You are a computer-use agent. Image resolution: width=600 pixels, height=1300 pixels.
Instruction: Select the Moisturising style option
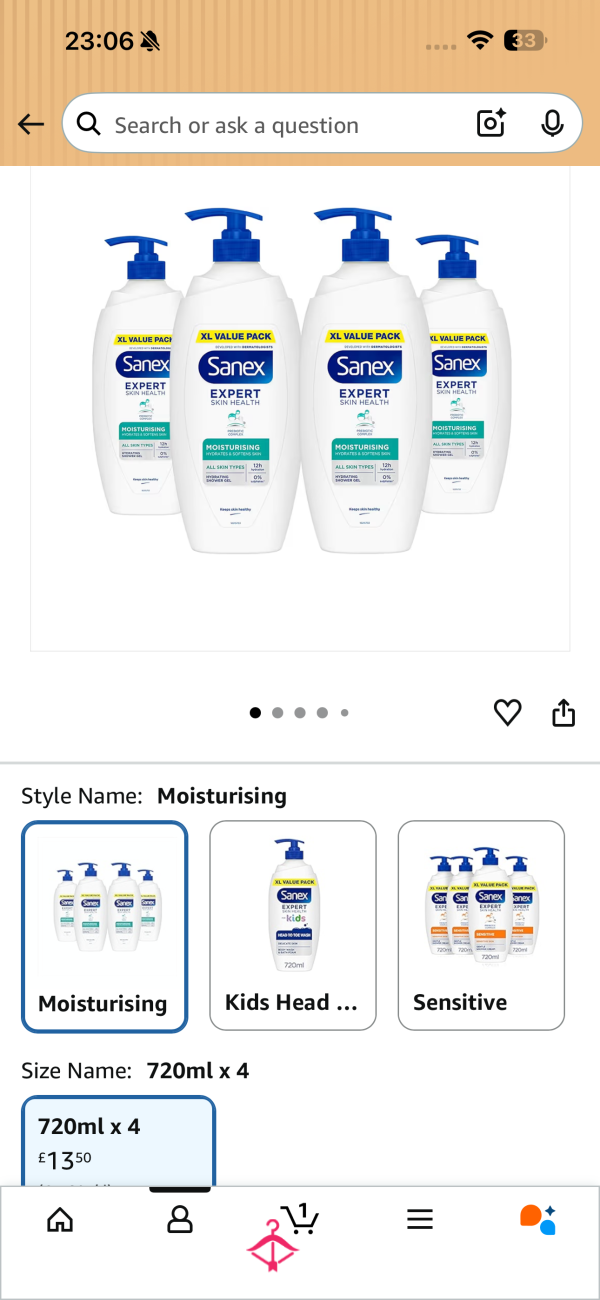pos(104,926)
